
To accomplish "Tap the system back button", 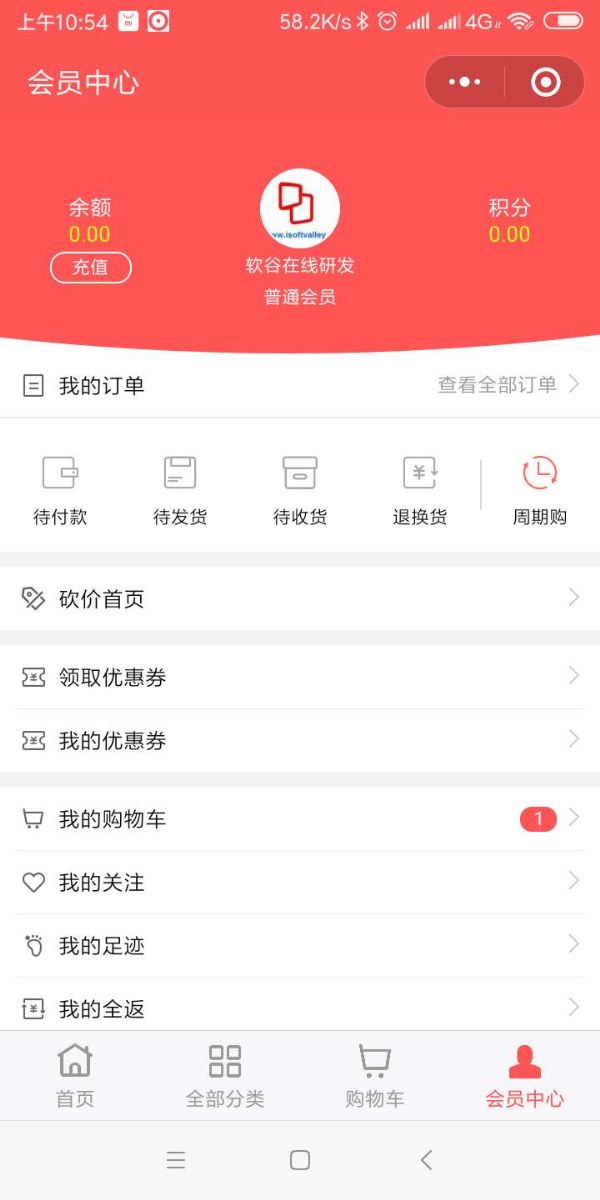I will (x=427, y=1160).
